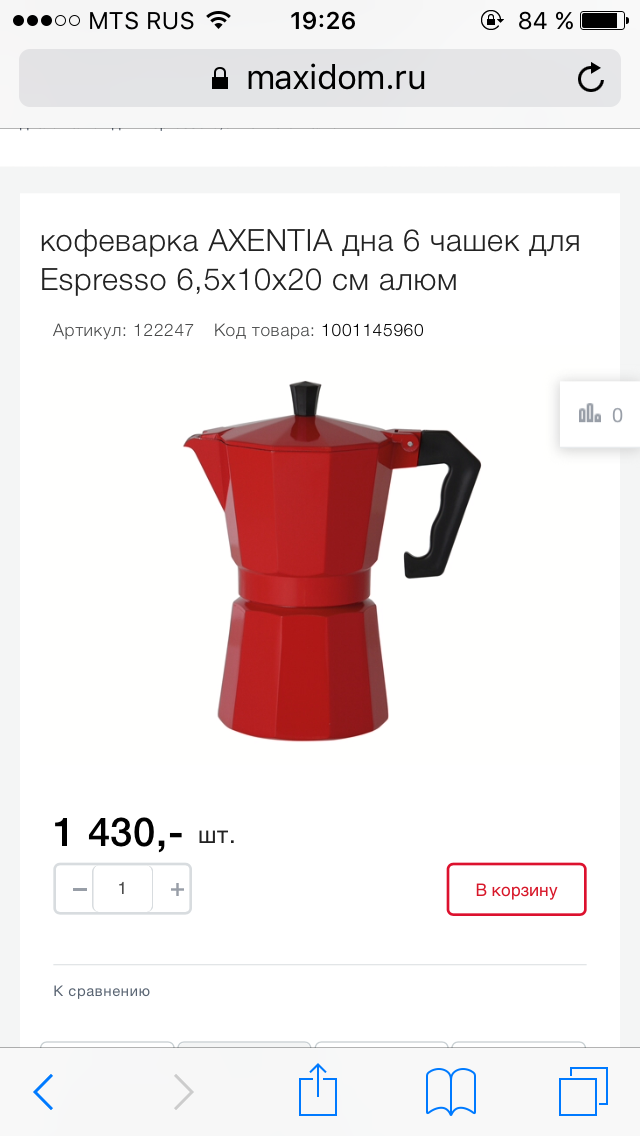Show open Safari tabs

[583, 1091]
